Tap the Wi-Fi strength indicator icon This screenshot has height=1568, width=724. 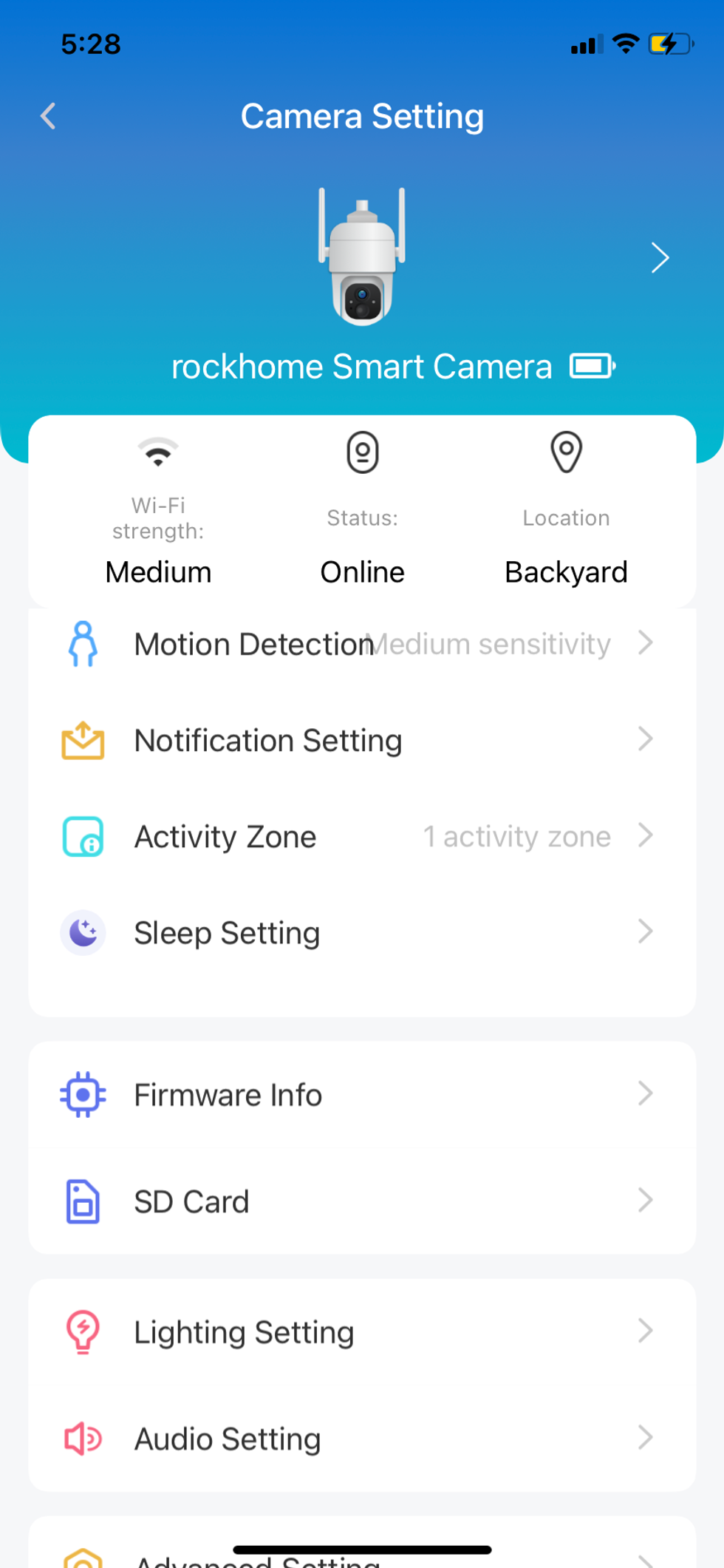157,452
